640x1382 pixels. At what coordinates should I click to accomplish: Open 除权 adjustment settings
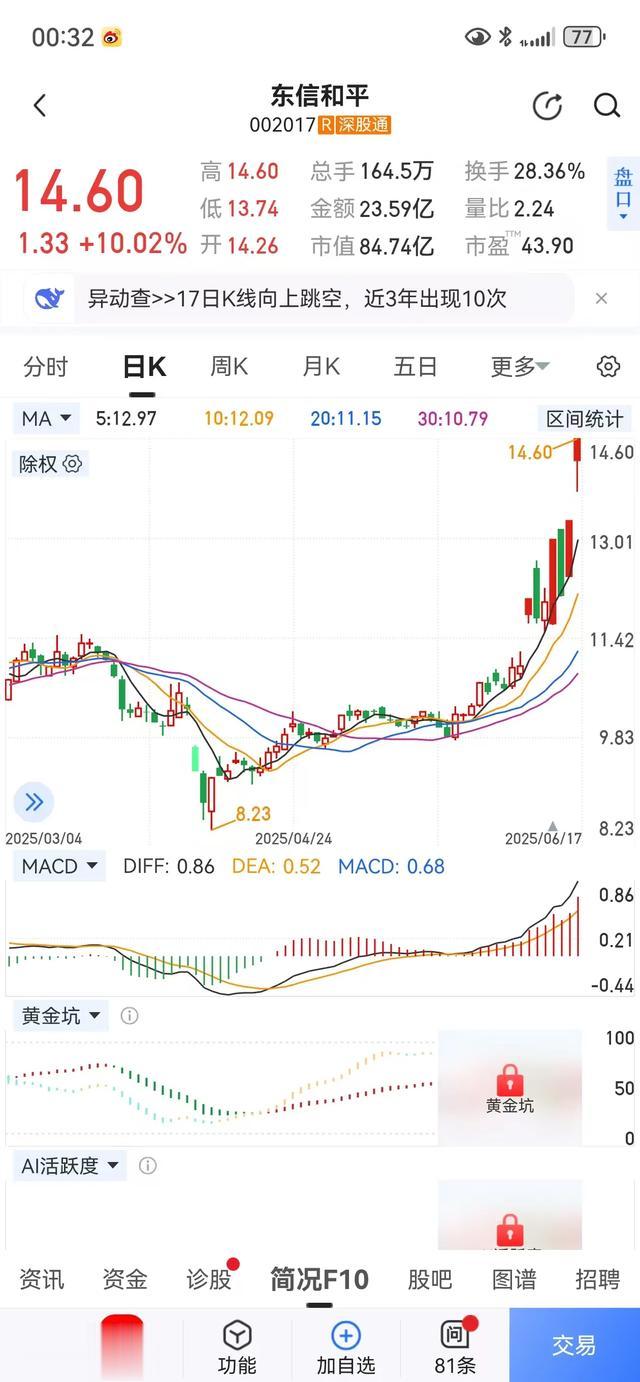pyautogui.click(x=50, y=464)
